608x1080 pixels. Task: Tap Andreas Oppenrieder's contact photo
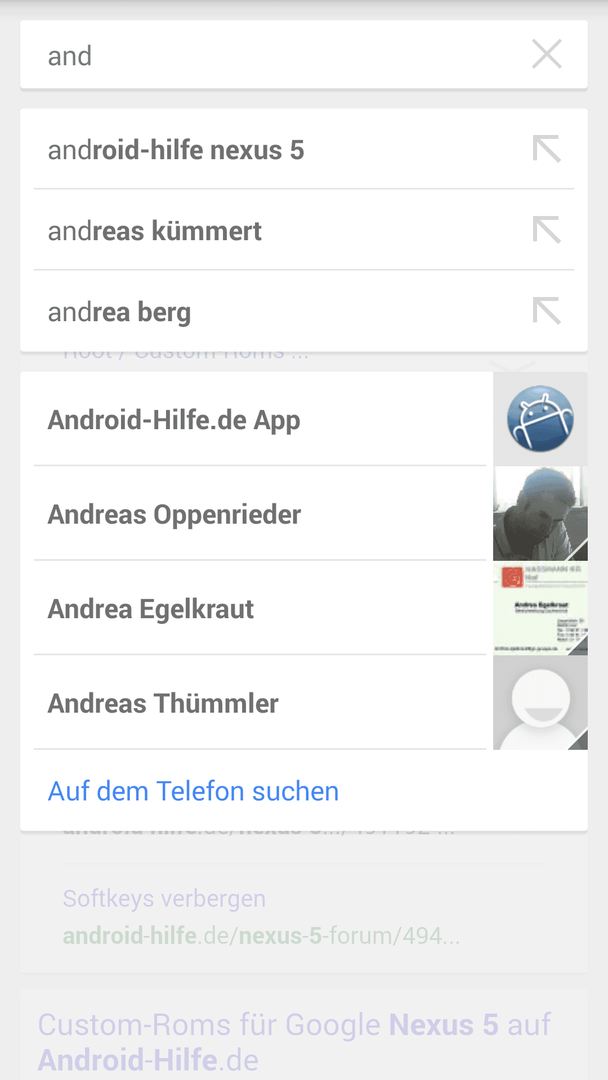[x=541, y=514]
